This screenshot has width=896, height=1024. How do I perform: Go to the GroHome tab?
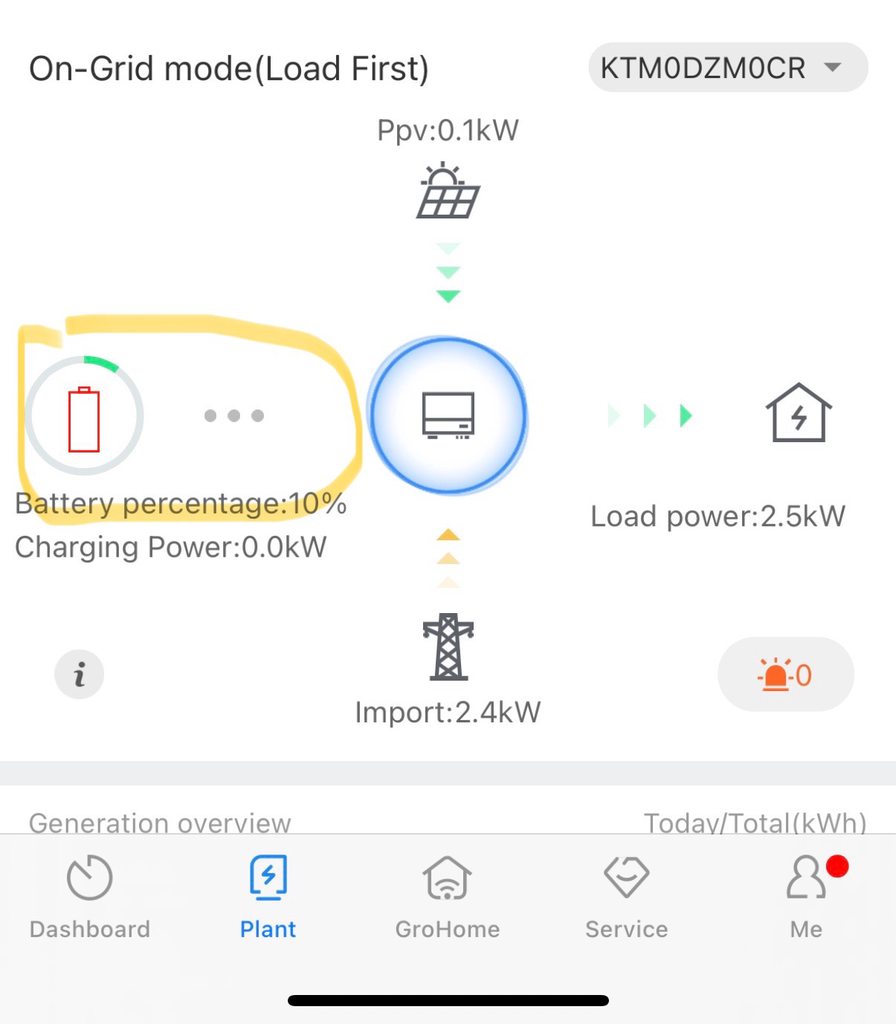(447, 898)
